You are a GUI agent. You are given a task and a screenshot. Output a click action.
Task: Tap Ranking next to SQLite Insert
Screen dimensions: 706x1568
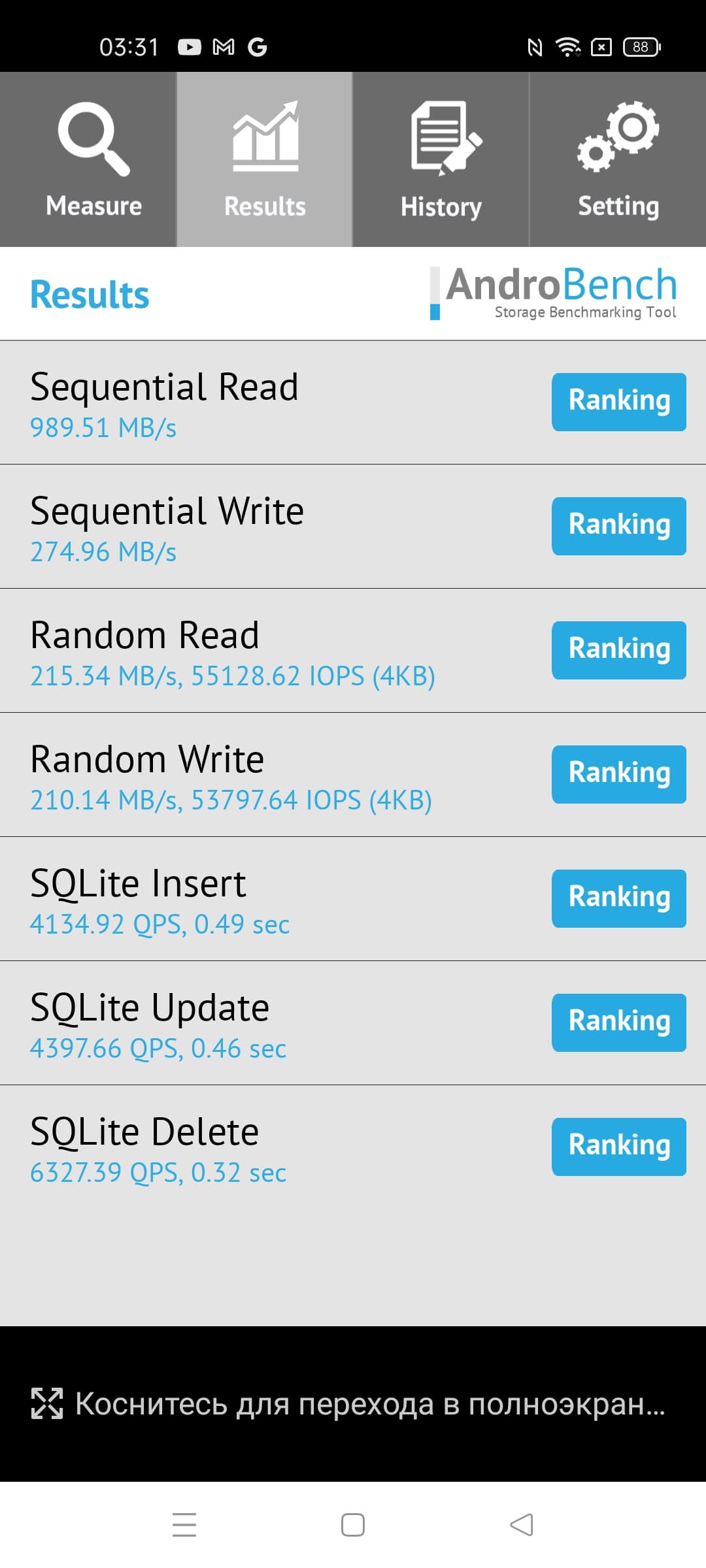click(618, 898)
